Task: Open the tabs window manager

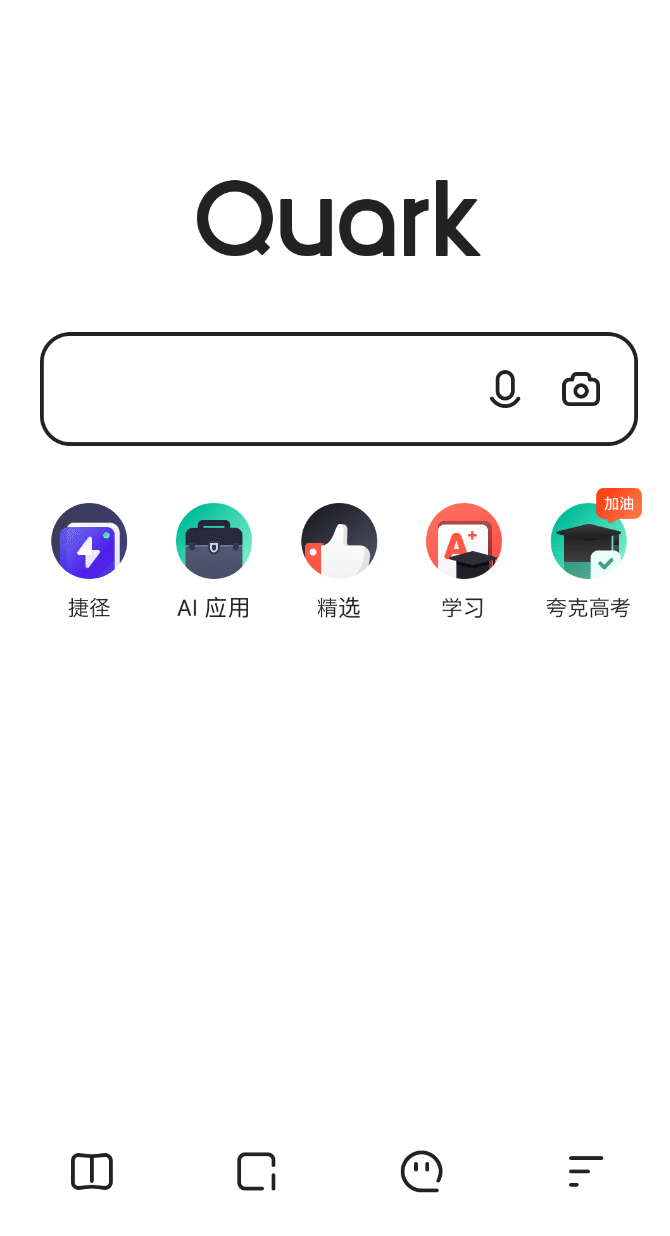Action: tap(257, 1171)
